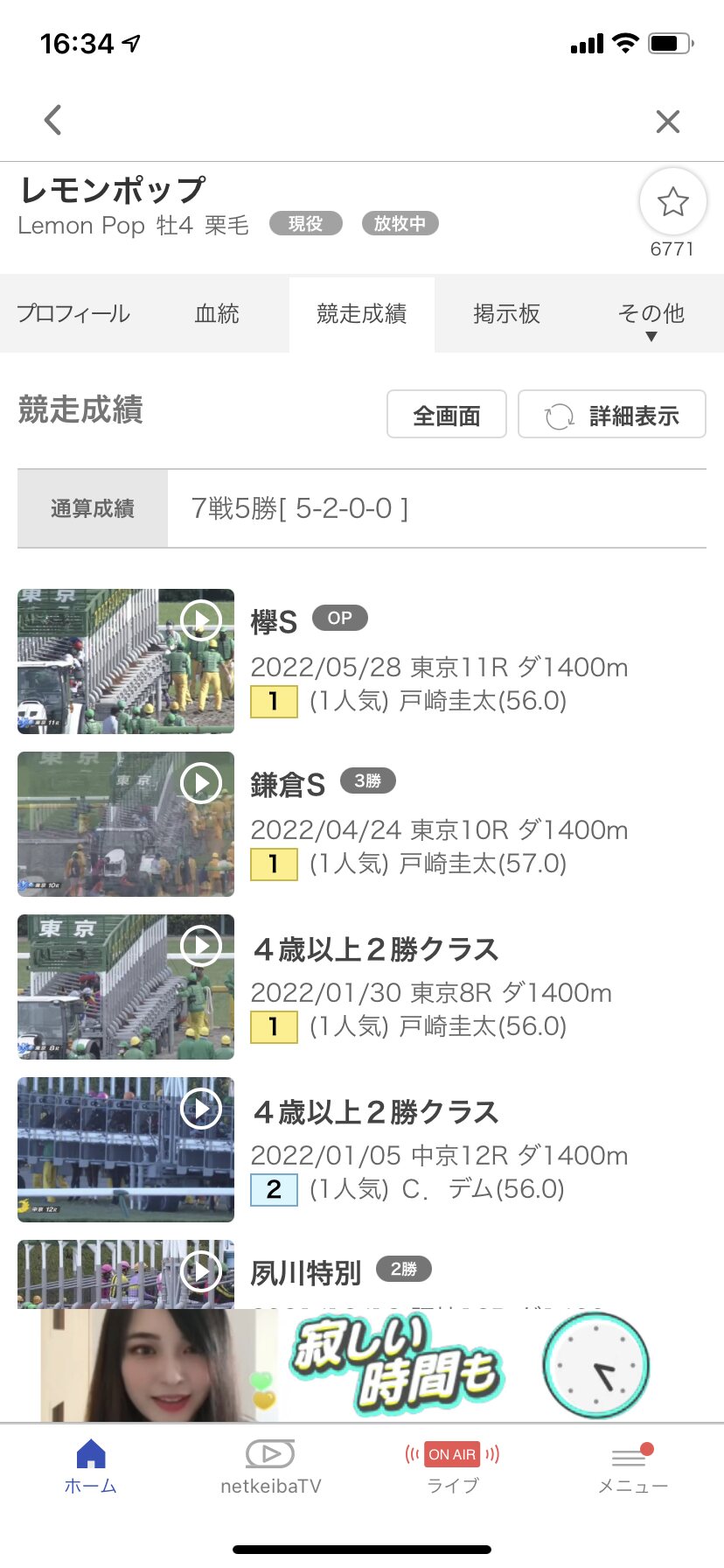This screenshot has width=724, height=1568.
Task: Open netkeibaTV in the bottom bar
Action: coord(271,1466)
